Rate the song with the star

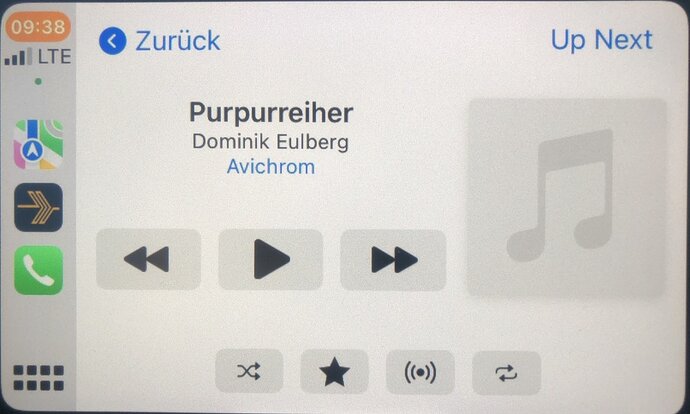(334, 373)
